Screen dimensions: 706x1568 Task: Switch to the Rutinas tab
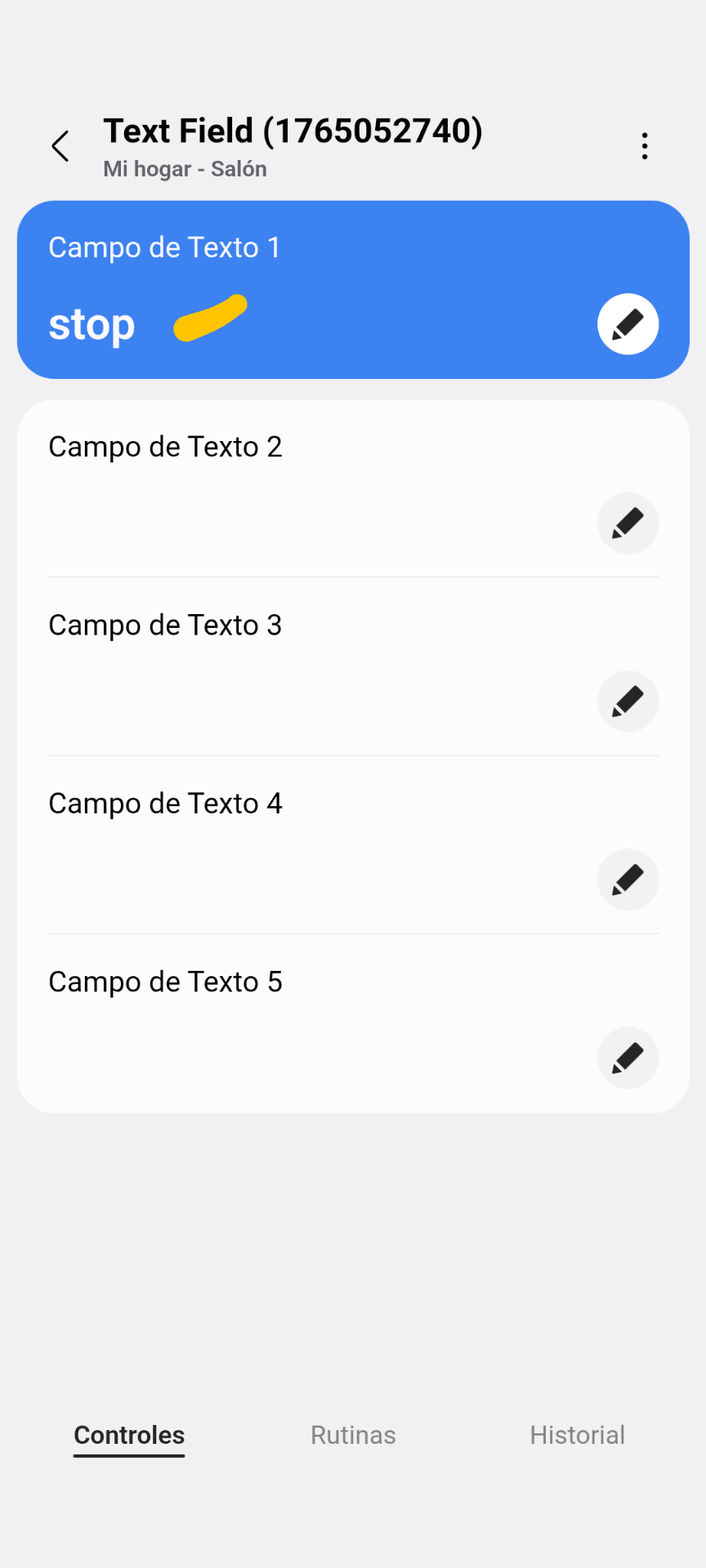click(353, 1435)
